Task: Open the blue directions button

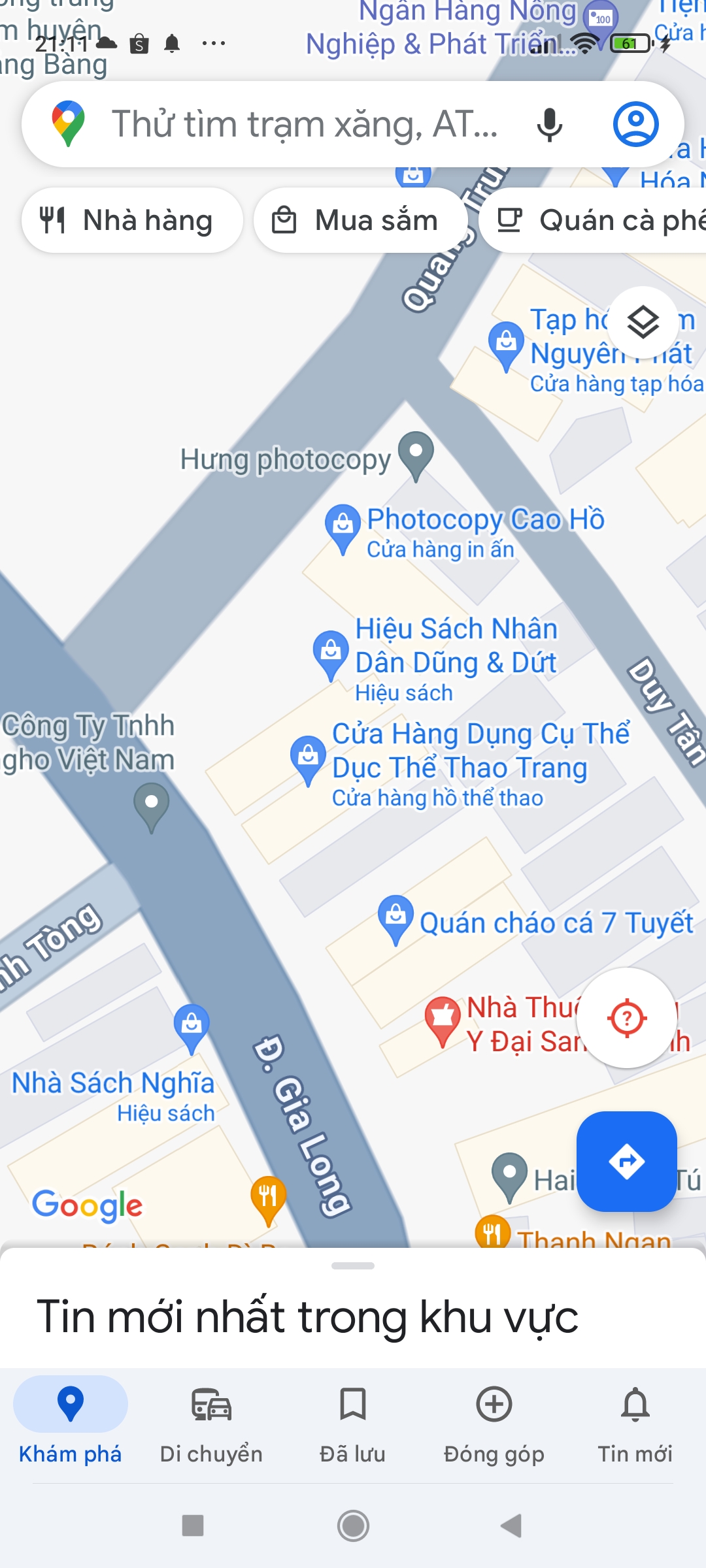Action: [x=626, y=1161]
